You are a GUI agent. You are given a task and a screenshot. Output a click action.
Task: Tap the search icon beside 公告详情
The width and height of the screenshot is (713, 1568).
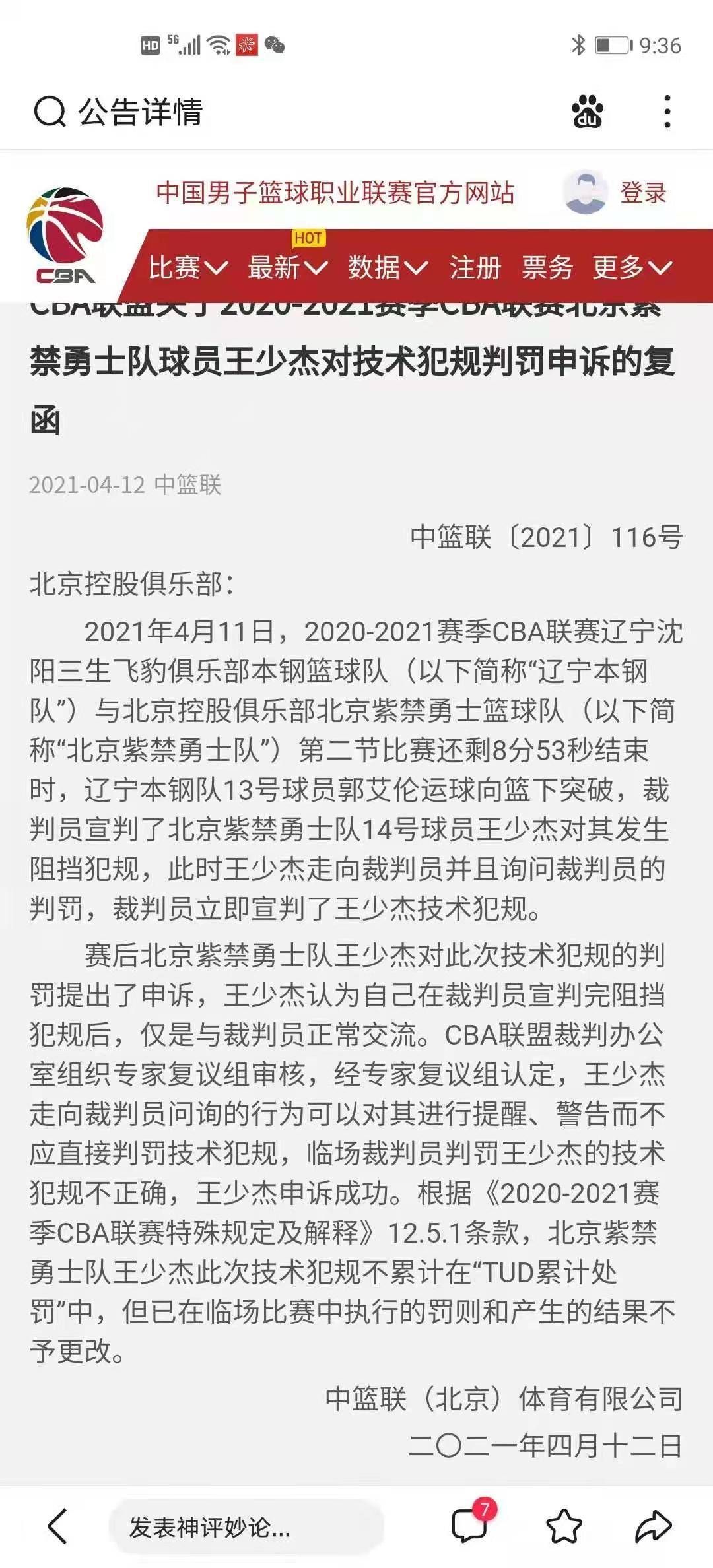(x=50, y=112)
